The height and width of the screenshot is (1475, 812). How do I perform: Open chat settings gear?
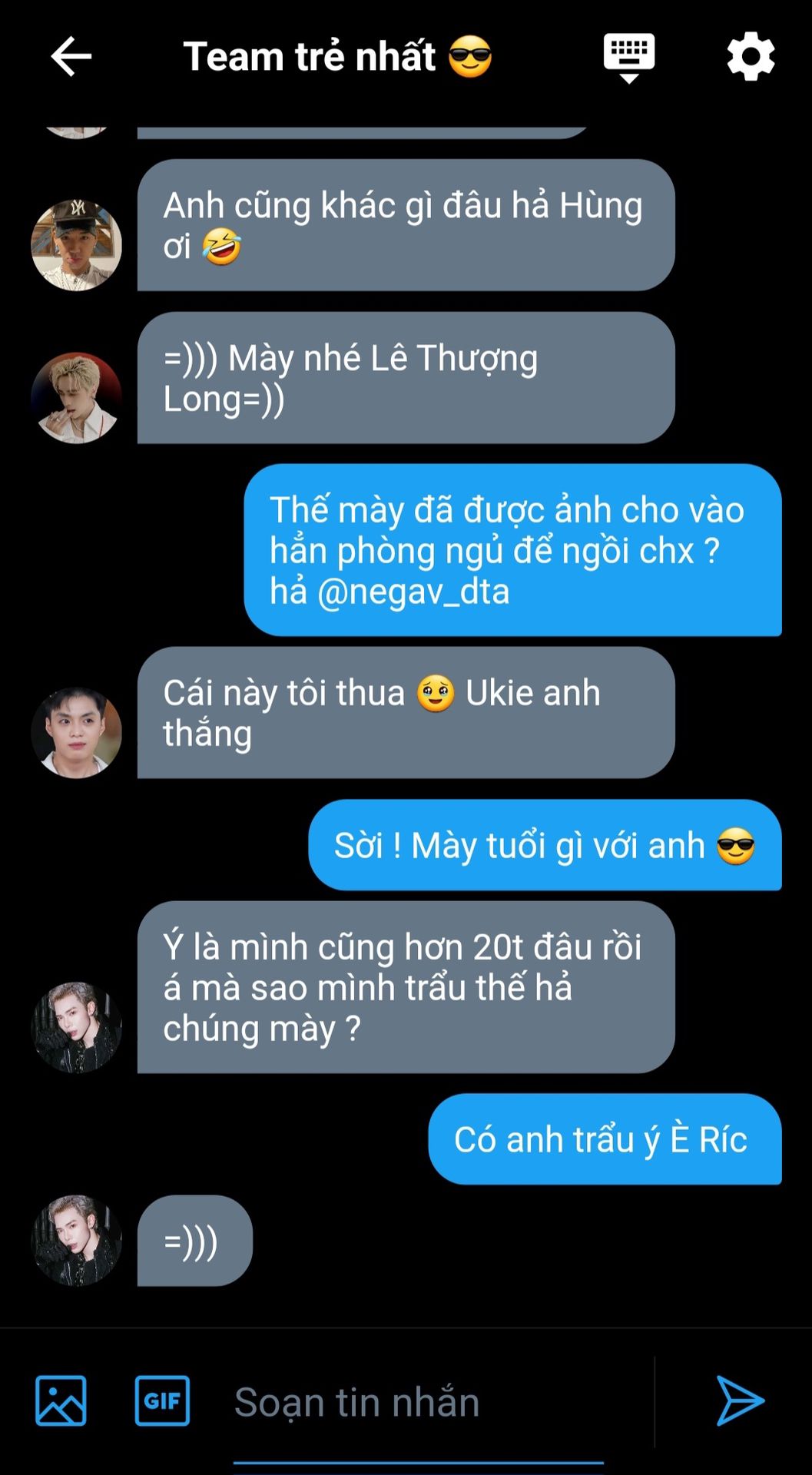coord(750,57)
